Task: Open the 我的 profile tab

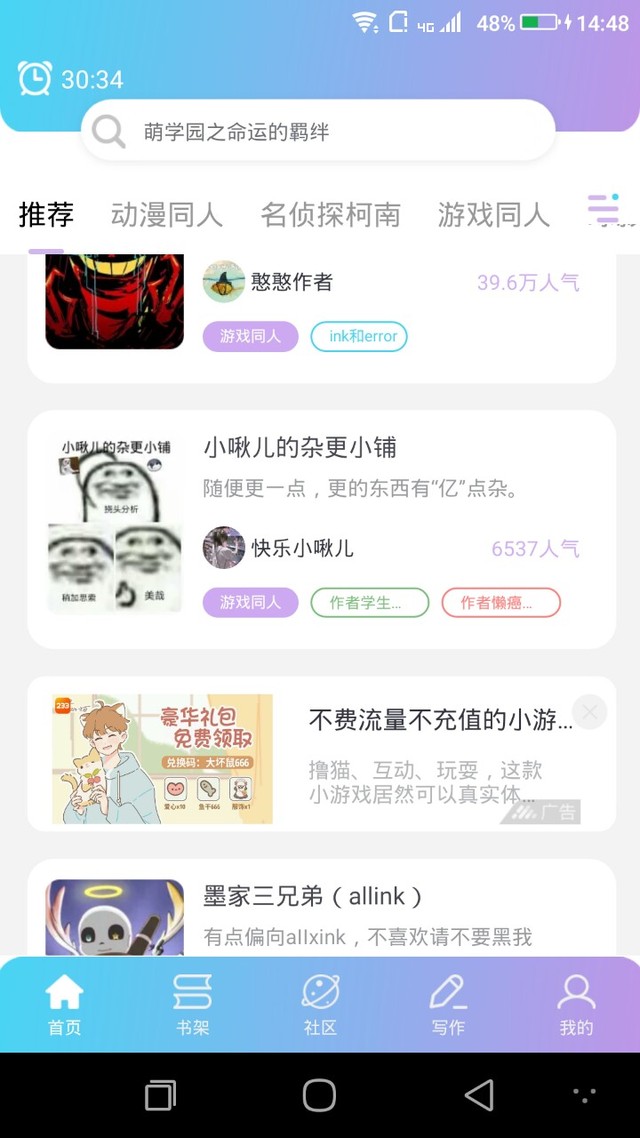Action: [x=576, y=1004]
